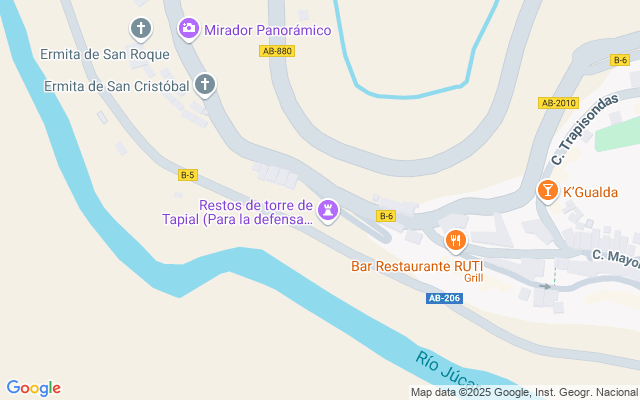Select the Ermita de San Cristóbal marker
This screenshot has height=400, width=640.
coord(205,84)
